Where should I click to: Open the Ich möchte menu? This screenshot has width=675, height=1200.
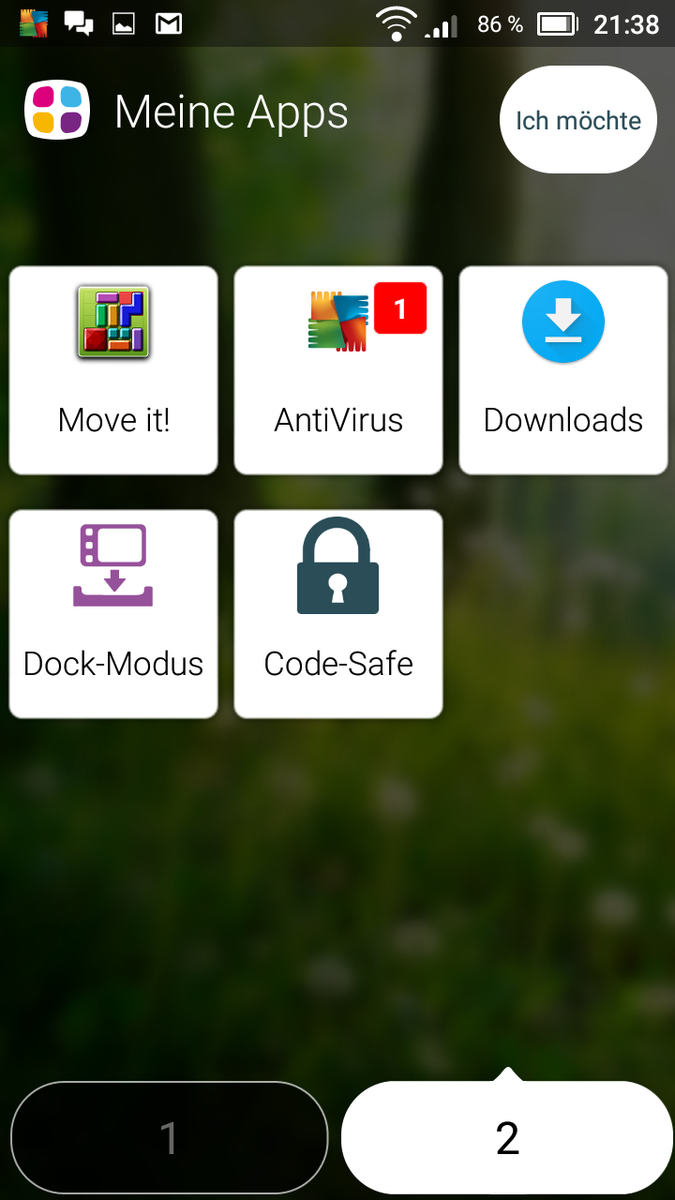coord(578,121)
